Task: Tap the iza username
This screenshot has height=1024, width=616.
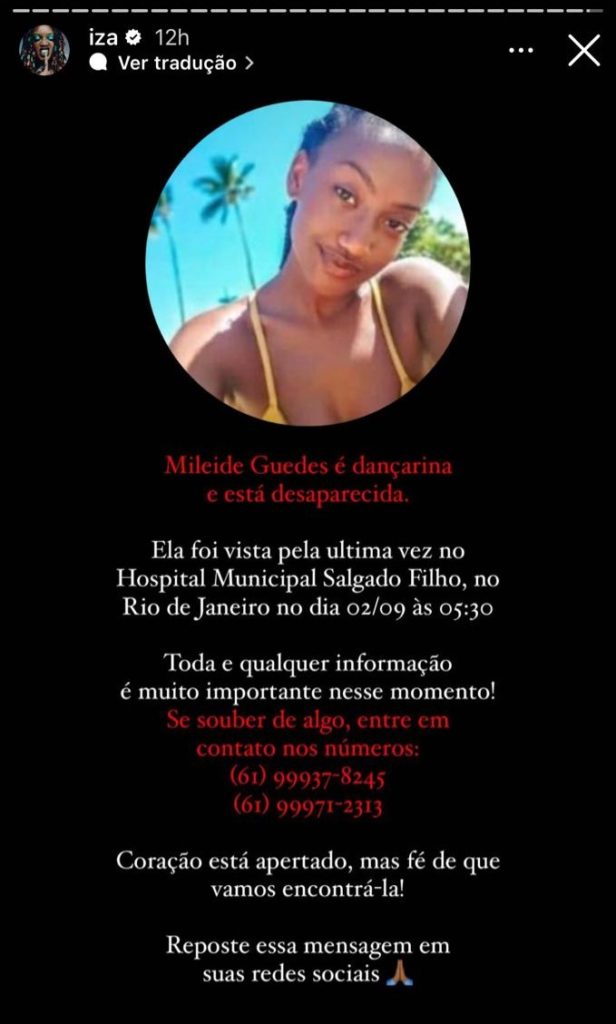Action: click(x=103, y=38)
